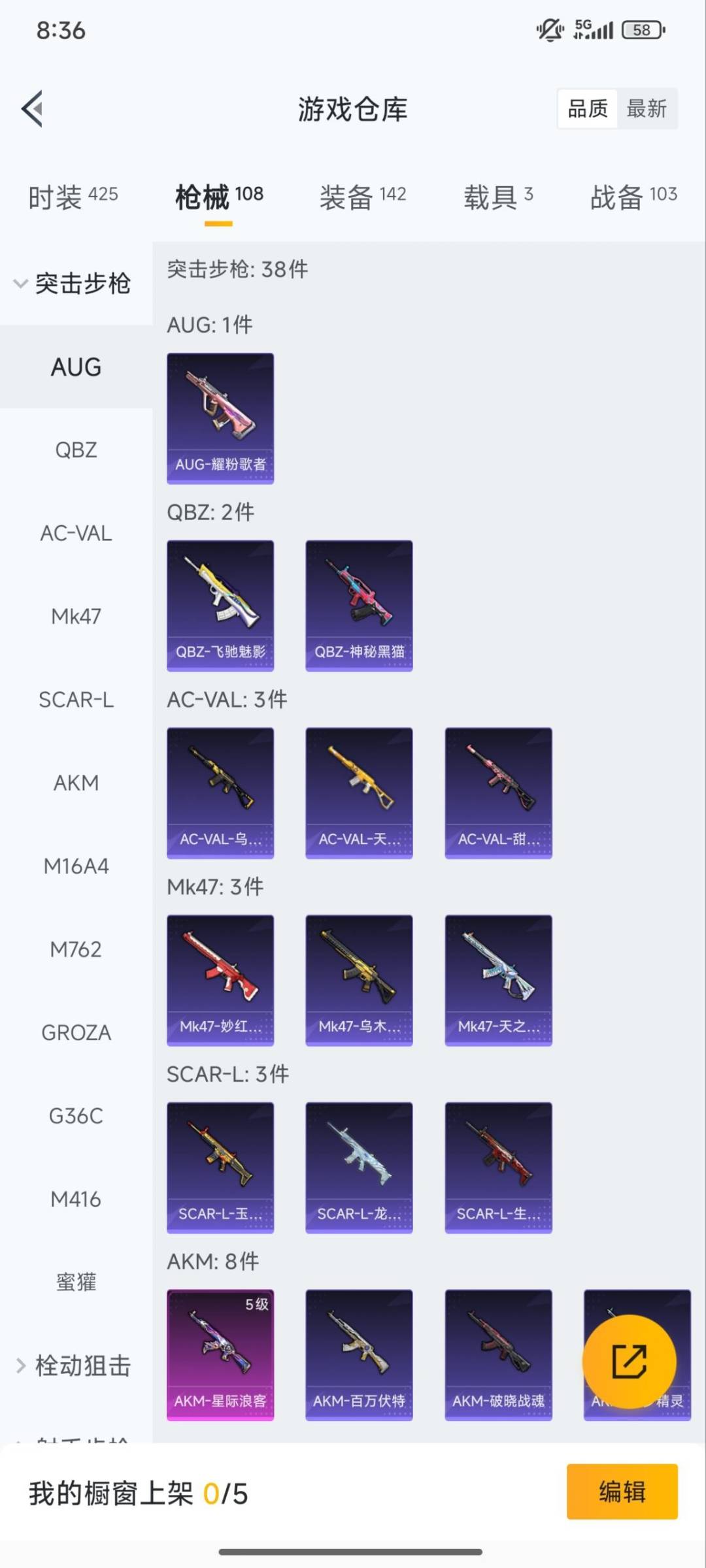Collapse the 突击步枪 category

click(72, 284)
